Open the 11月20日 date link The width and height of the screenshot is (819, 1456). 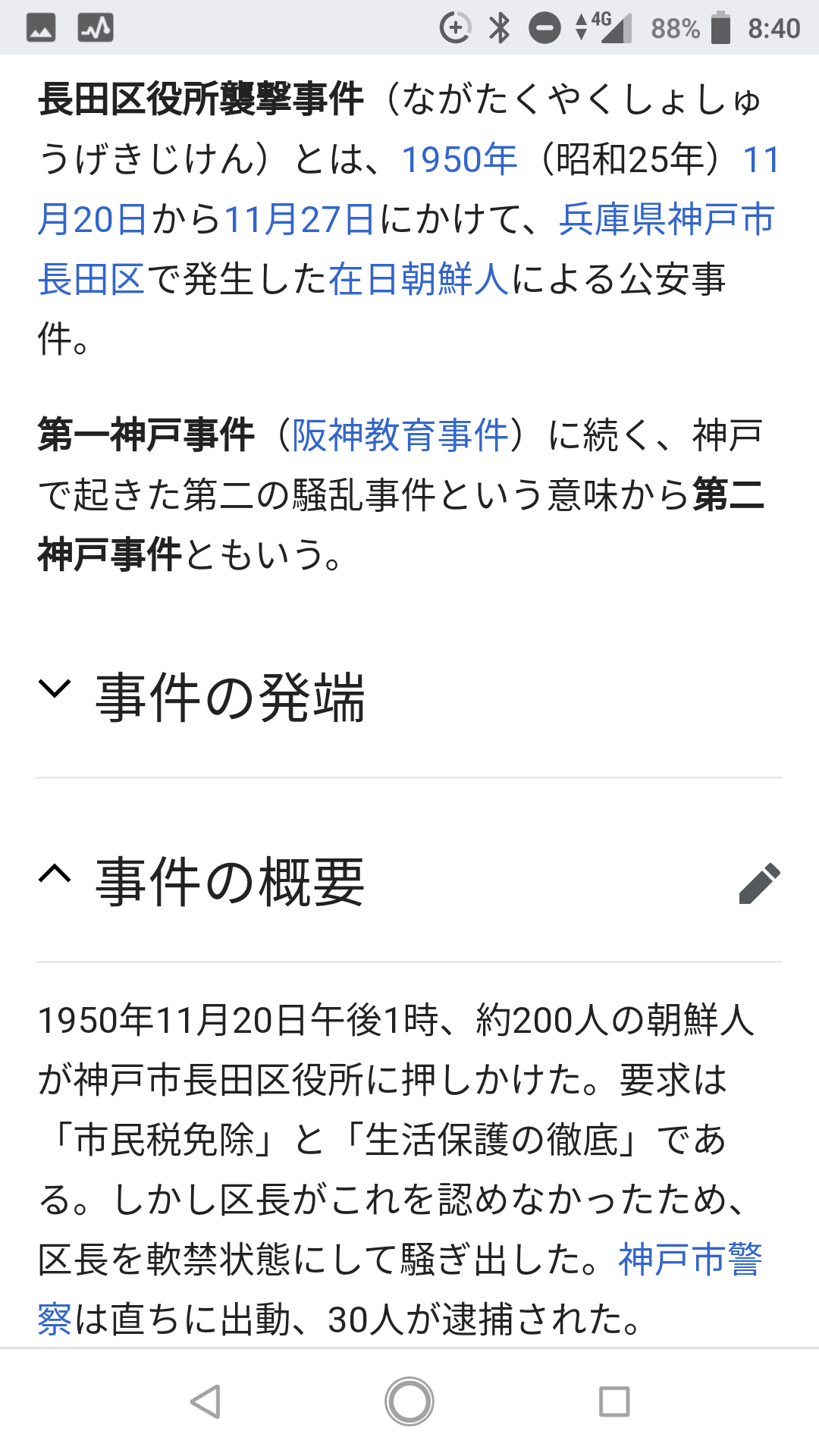[x=91, y=220]
